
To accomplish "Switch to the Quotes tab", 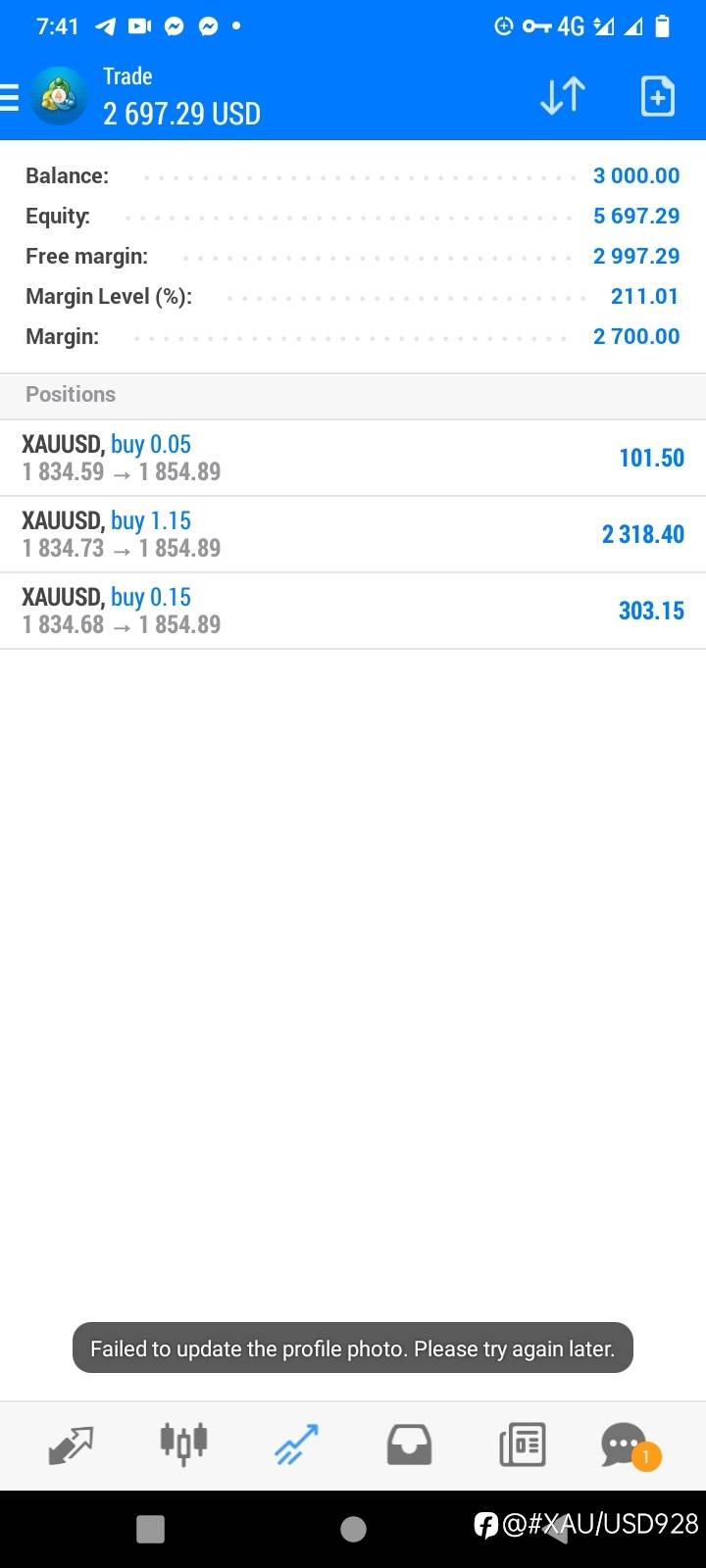I will [71, 1445].
